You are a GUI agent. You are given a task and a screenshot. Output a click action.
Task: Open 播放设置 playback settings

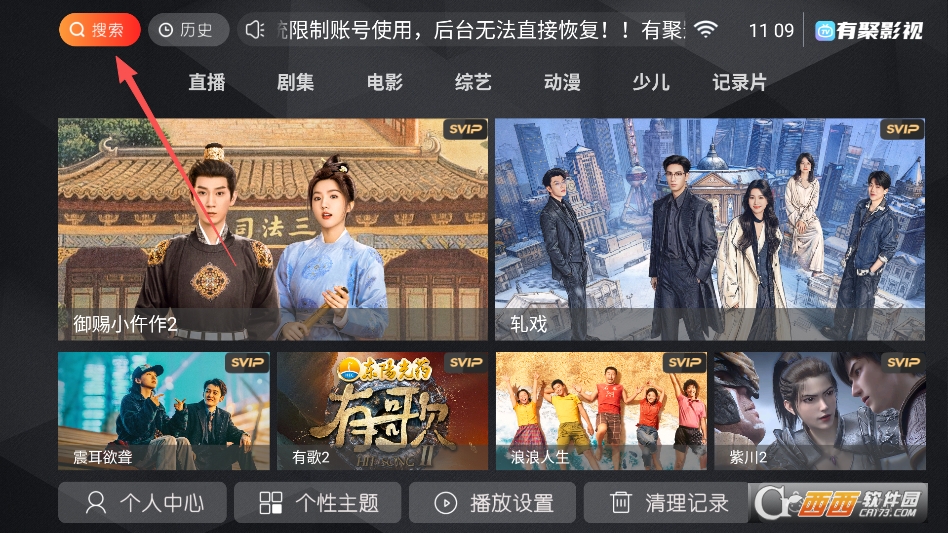(x=493, y=502)
